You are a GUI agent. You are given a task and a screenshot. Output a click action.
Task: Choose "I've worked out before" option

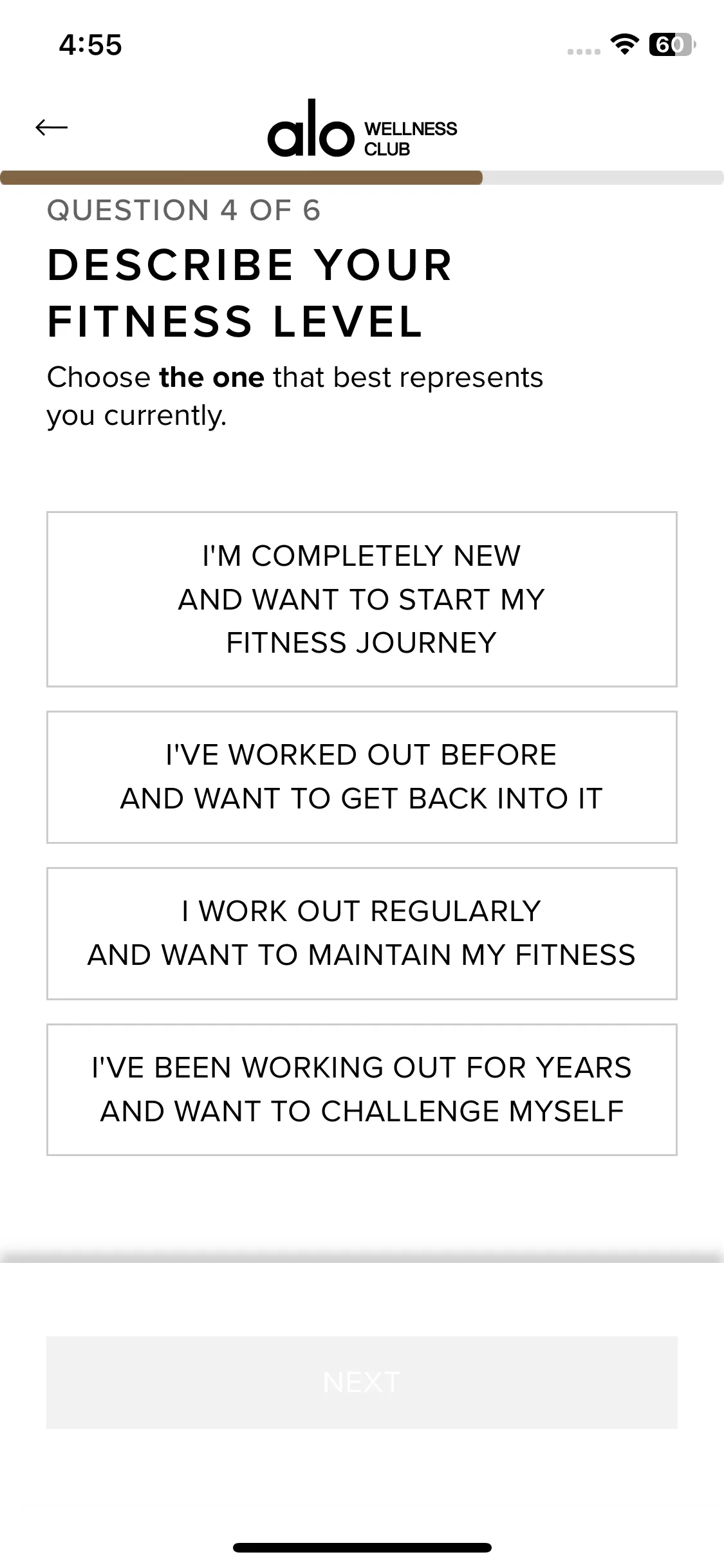tap(362, 777)
